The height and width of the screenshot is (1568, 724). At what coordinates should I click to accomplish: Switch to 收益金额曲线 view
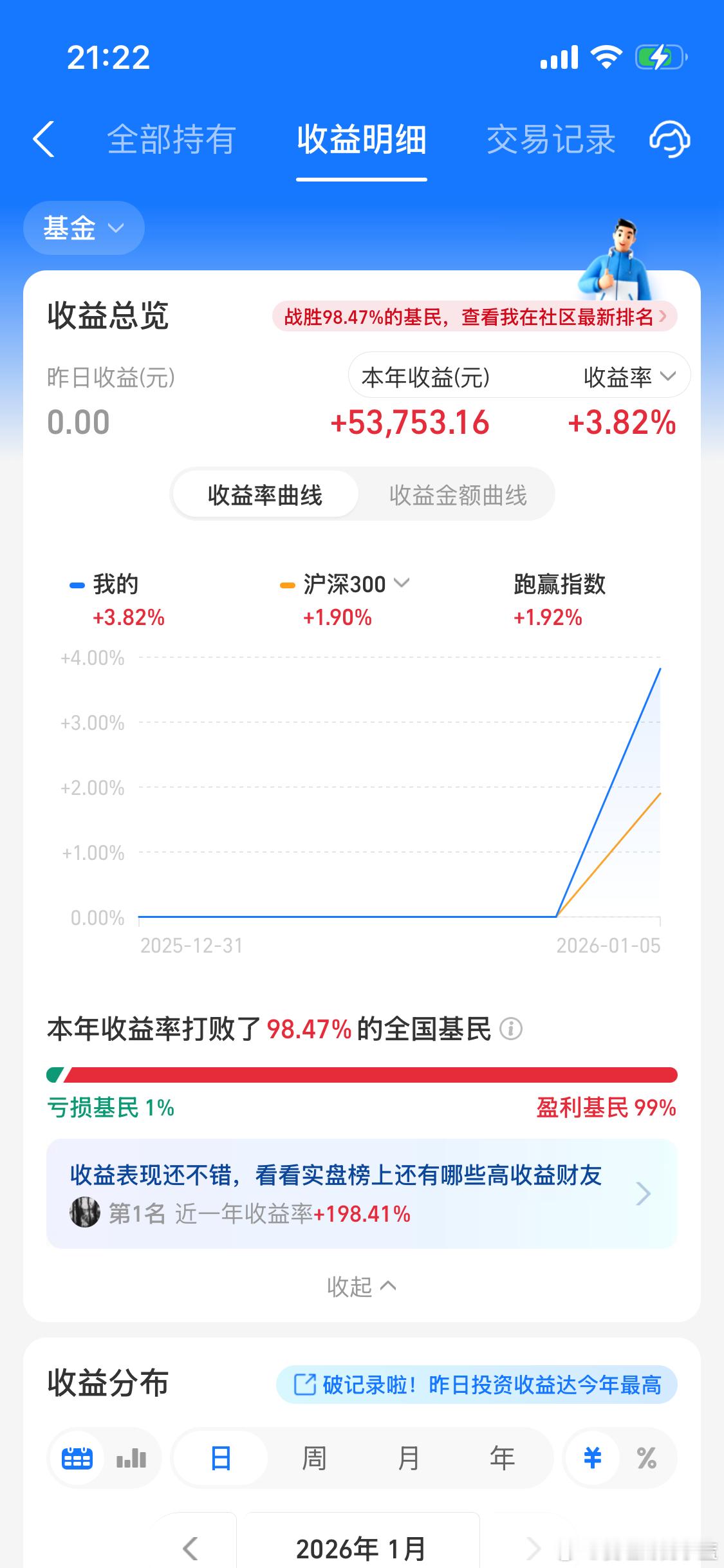458,494
